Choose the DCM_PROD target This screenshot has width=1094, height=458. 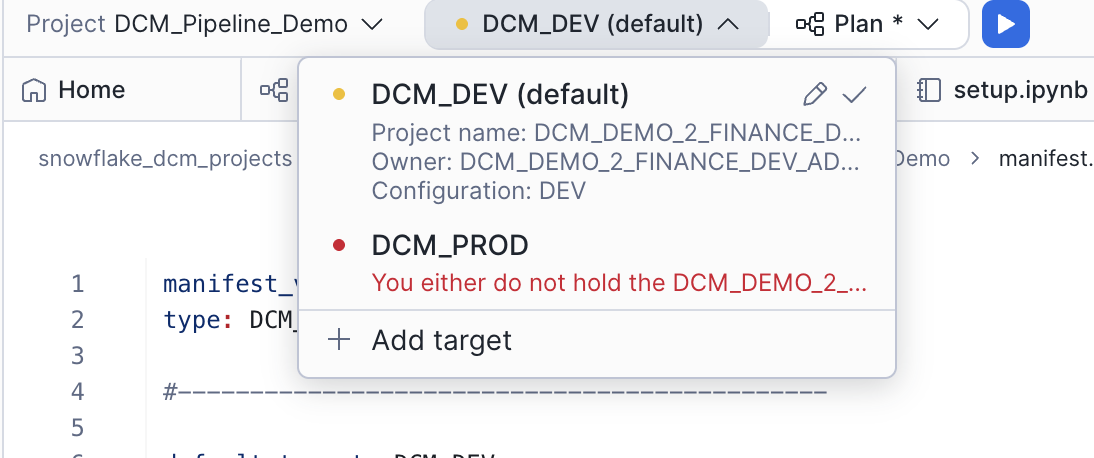[x=450, y=245]
